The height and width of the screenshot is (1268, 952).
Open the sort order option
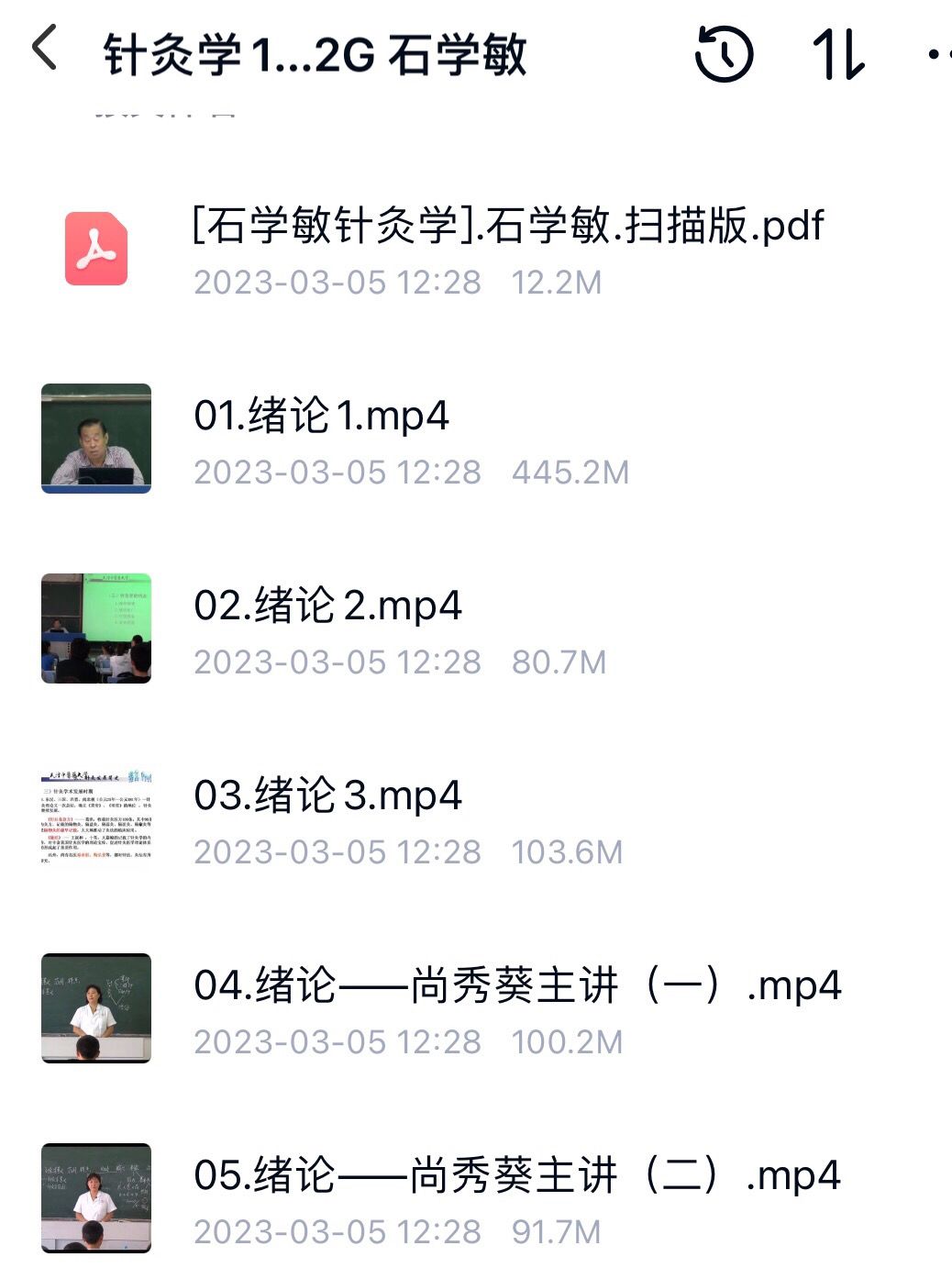[x=838, y=54]
